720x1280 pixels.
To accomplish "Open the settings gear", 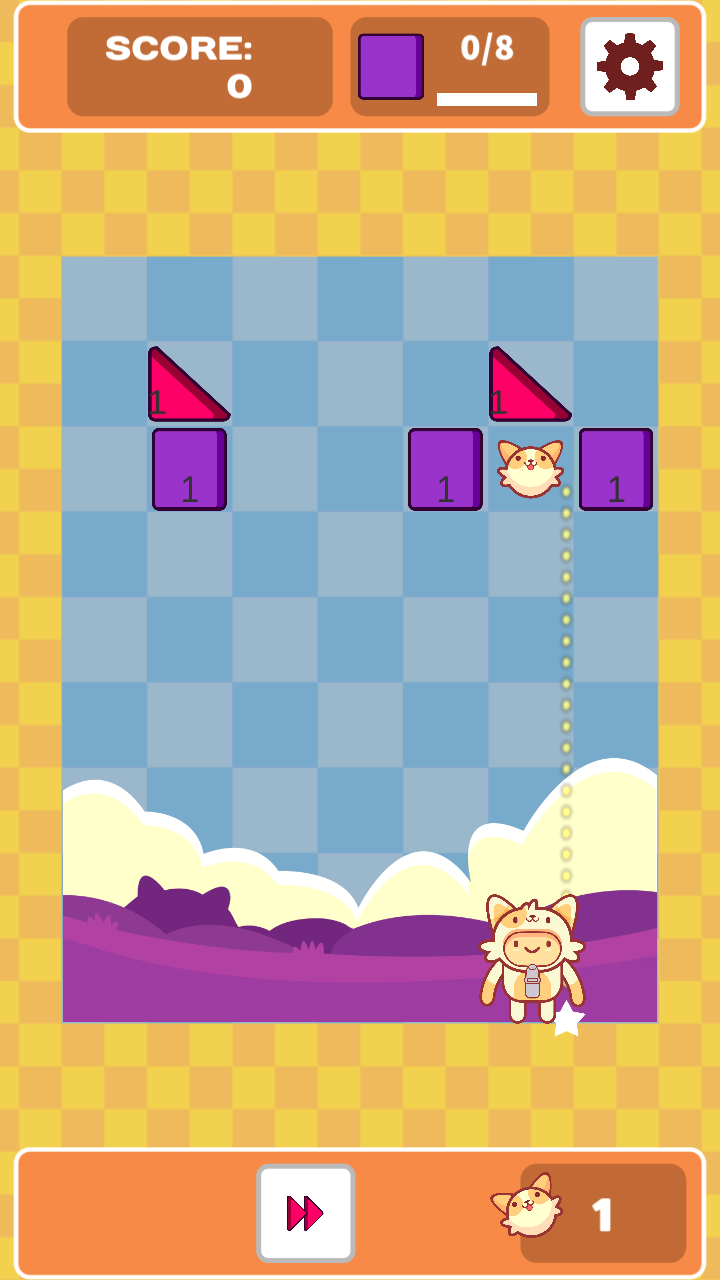I will point(629,66).
